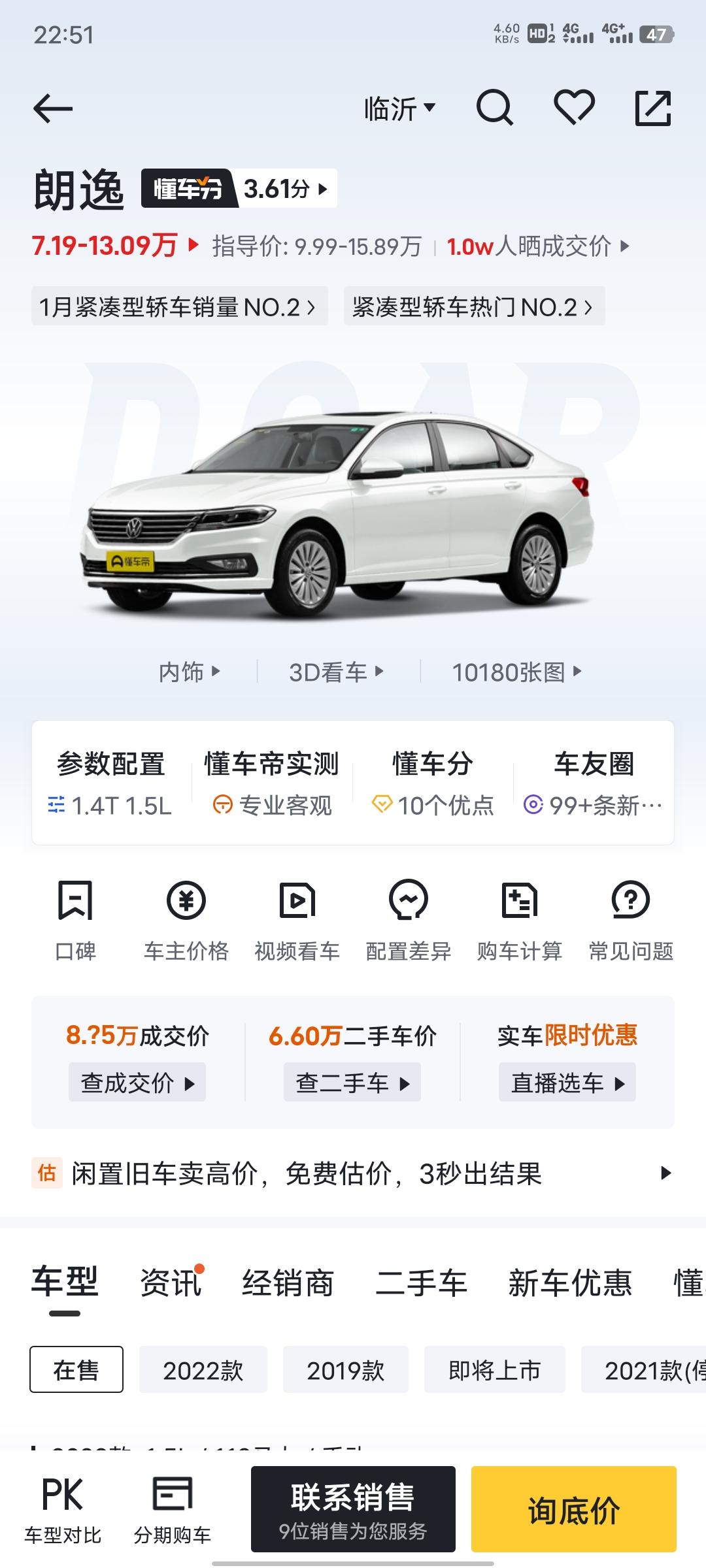
Task: Select the 2022款 filter chip
Action: 203,1370
